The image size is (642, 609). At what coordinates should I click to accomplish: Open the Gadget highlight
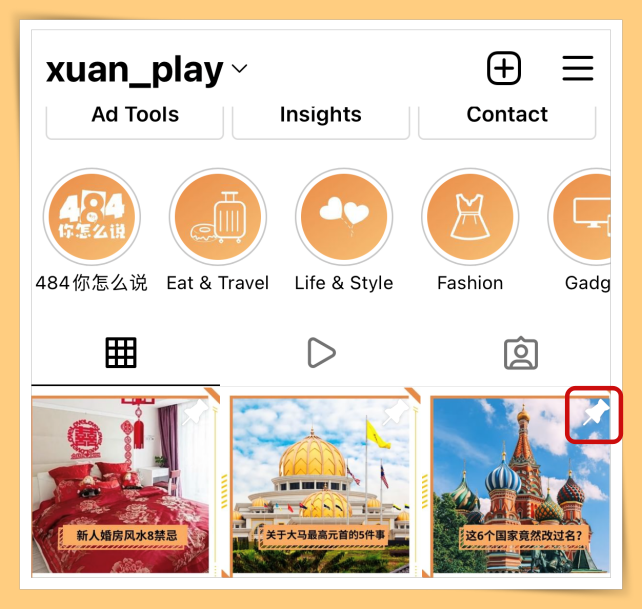coord(585,216)
